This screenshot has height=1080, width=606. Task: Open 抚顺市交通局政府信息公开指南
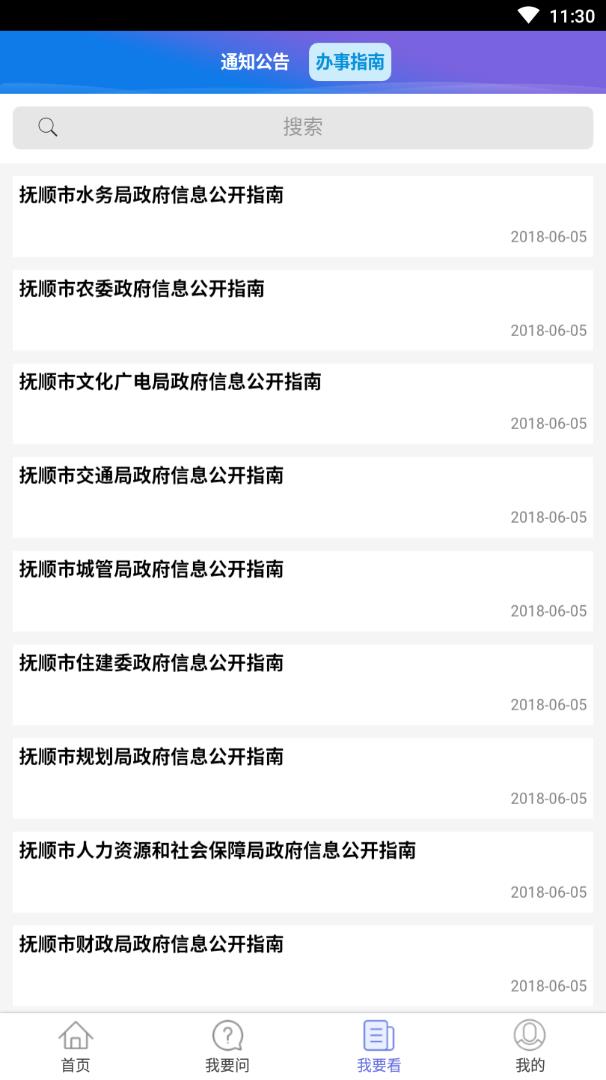point(303,496)
